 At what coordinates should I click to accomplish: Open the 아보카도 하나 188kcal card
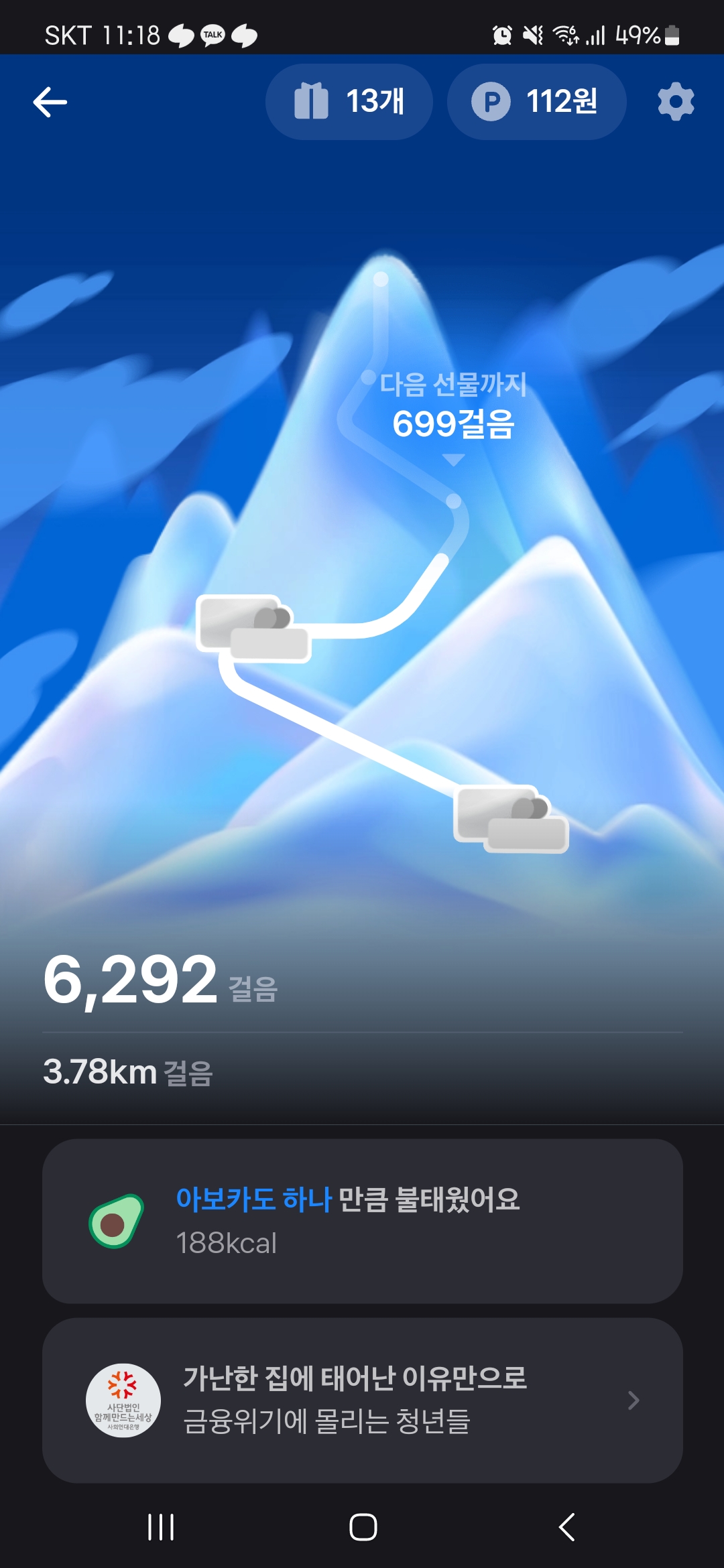(362, 1221)
